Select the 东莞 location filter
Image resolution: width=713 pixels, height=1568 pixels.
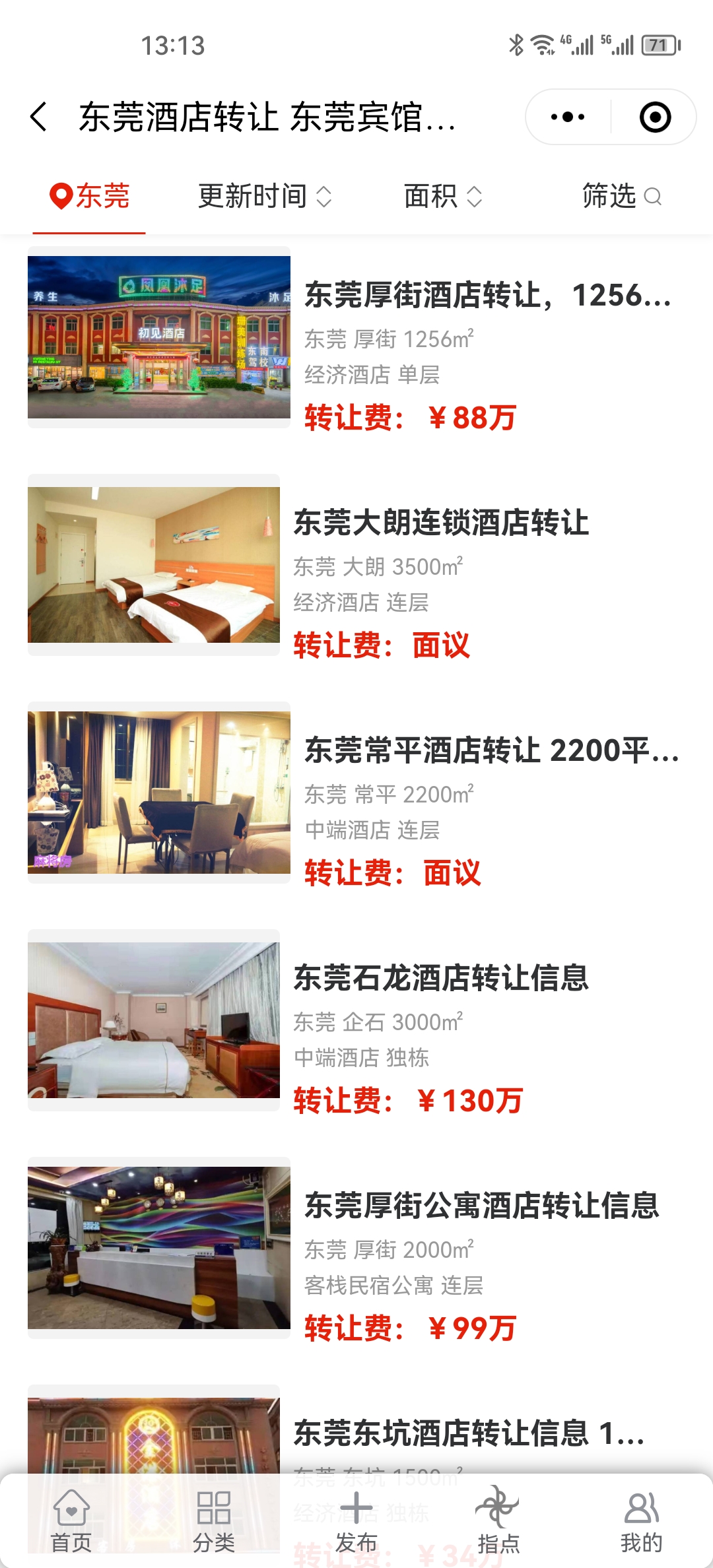pyautogui.click(x=90, y=196)
